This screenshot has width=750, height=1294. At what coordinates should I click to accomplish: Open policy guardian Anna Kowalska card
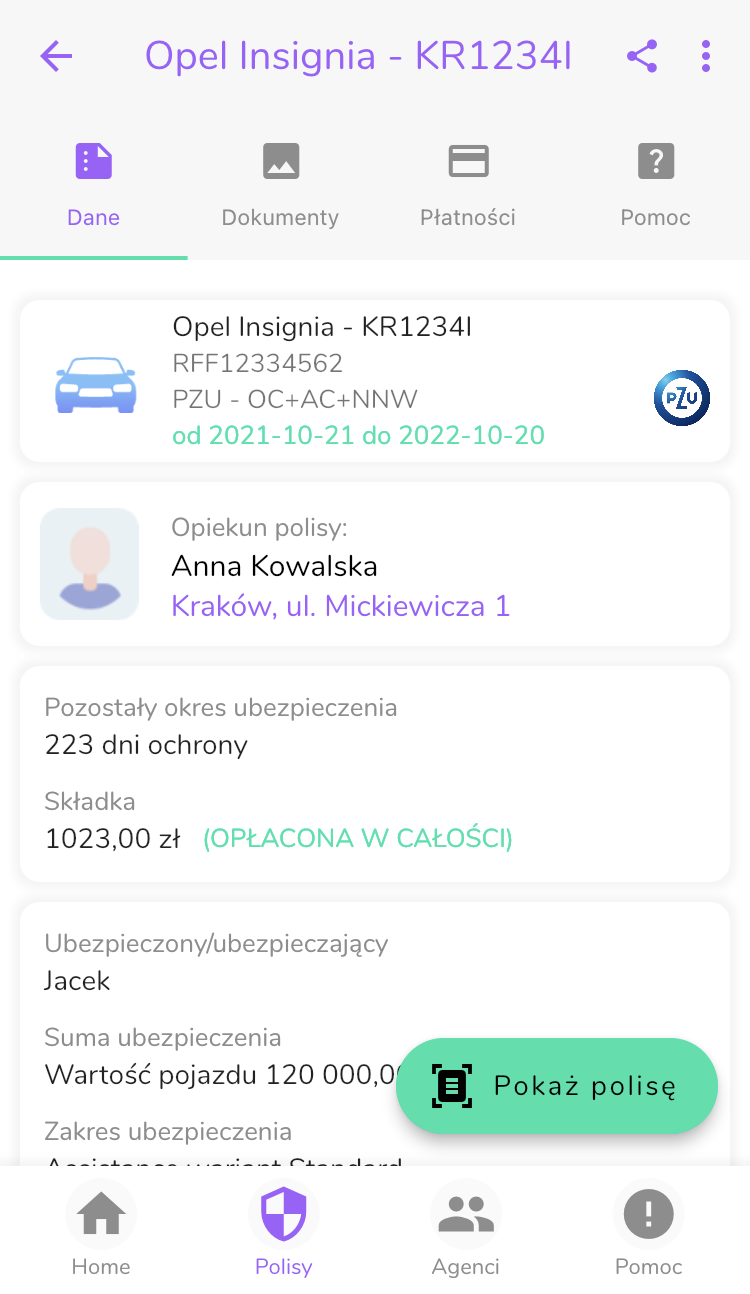(375, 564)
